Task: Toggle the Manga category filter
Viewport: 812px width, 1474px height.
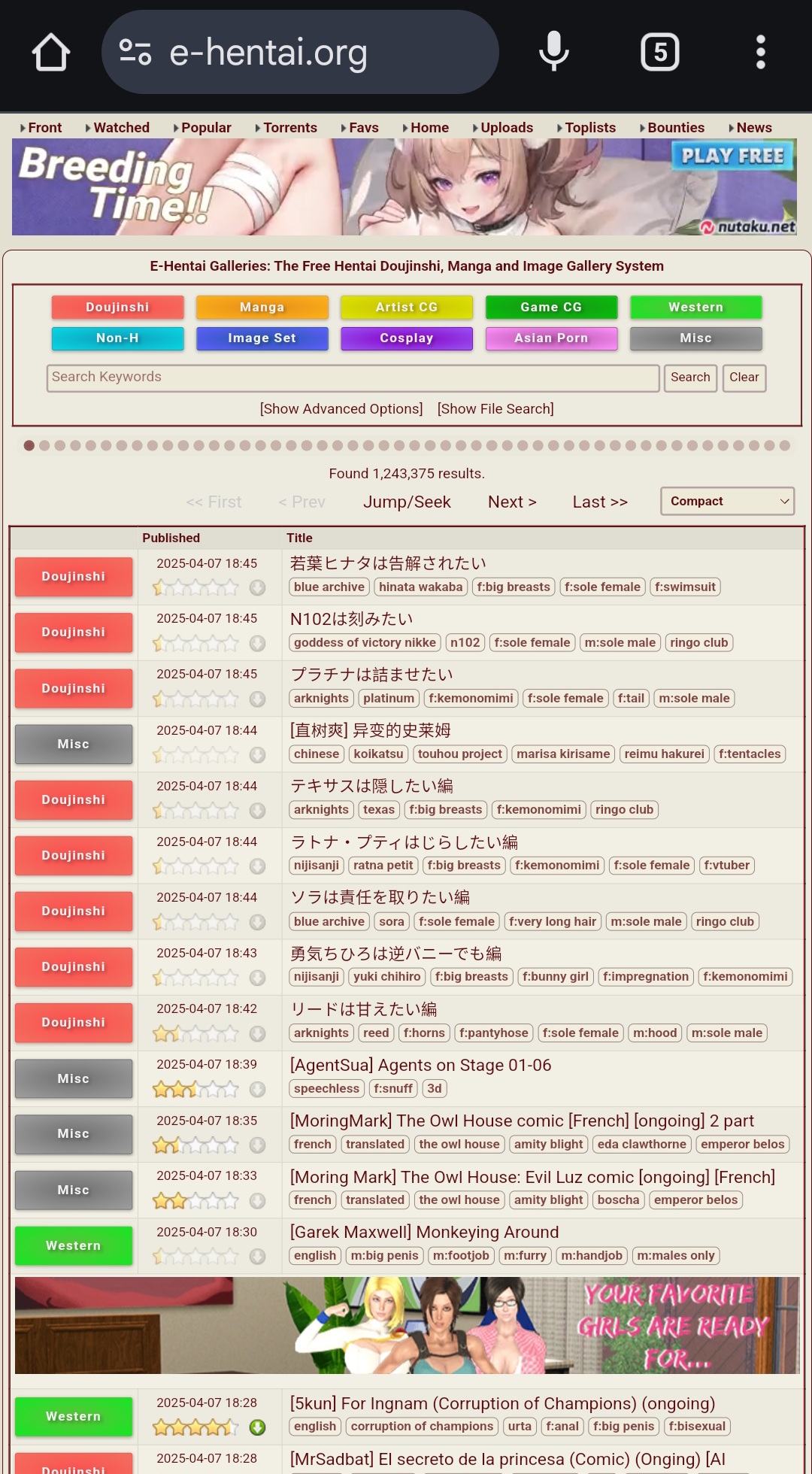Action: [262, 307]
